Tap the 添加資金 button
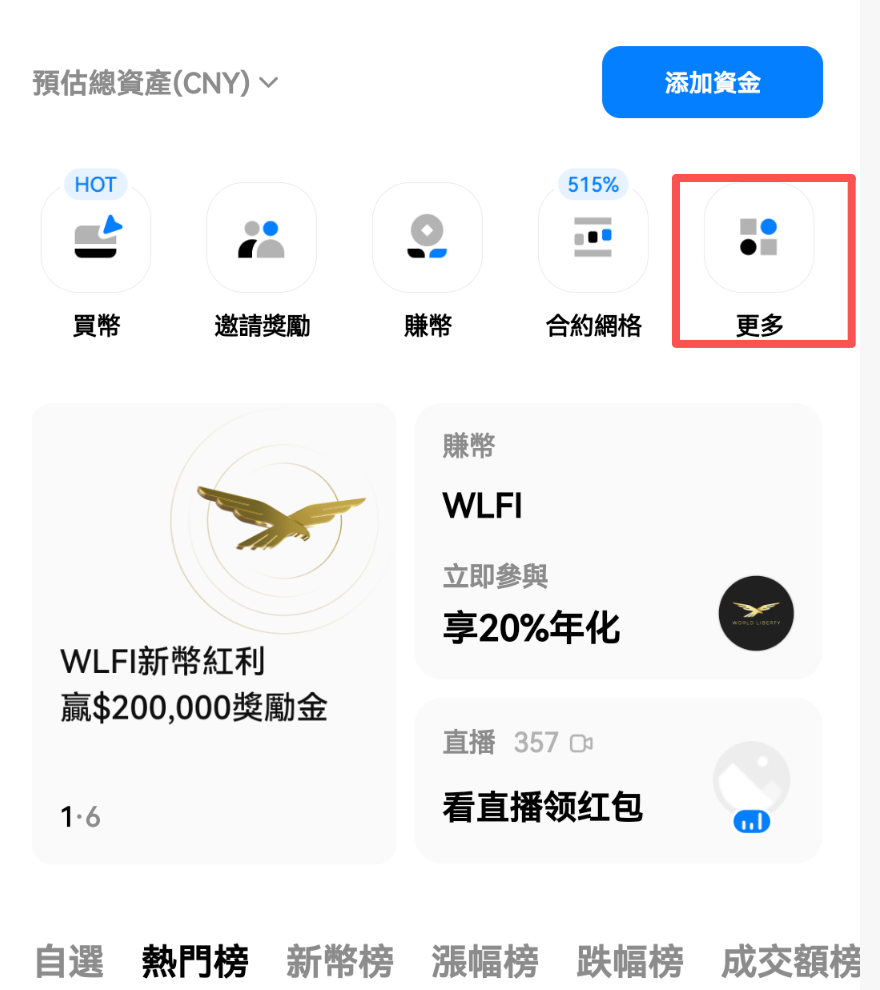Viewport: 880px width, 990px height. 712,82
